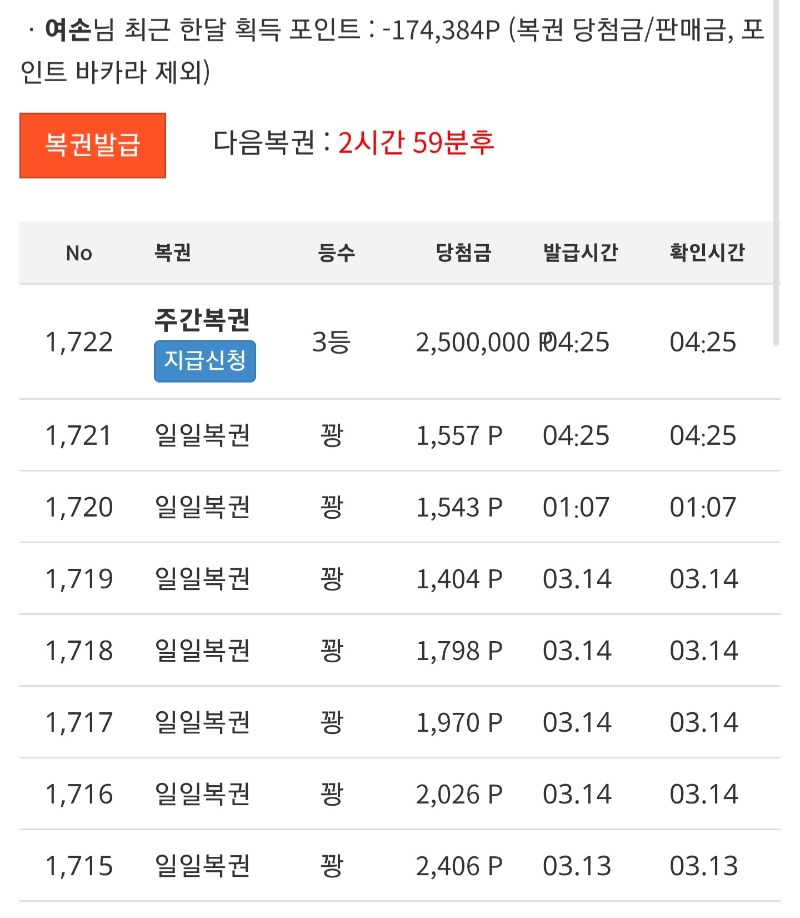Click the 발급시간 column header
The height and width of the screenshot is (918, 800).
tap(579, 253)
